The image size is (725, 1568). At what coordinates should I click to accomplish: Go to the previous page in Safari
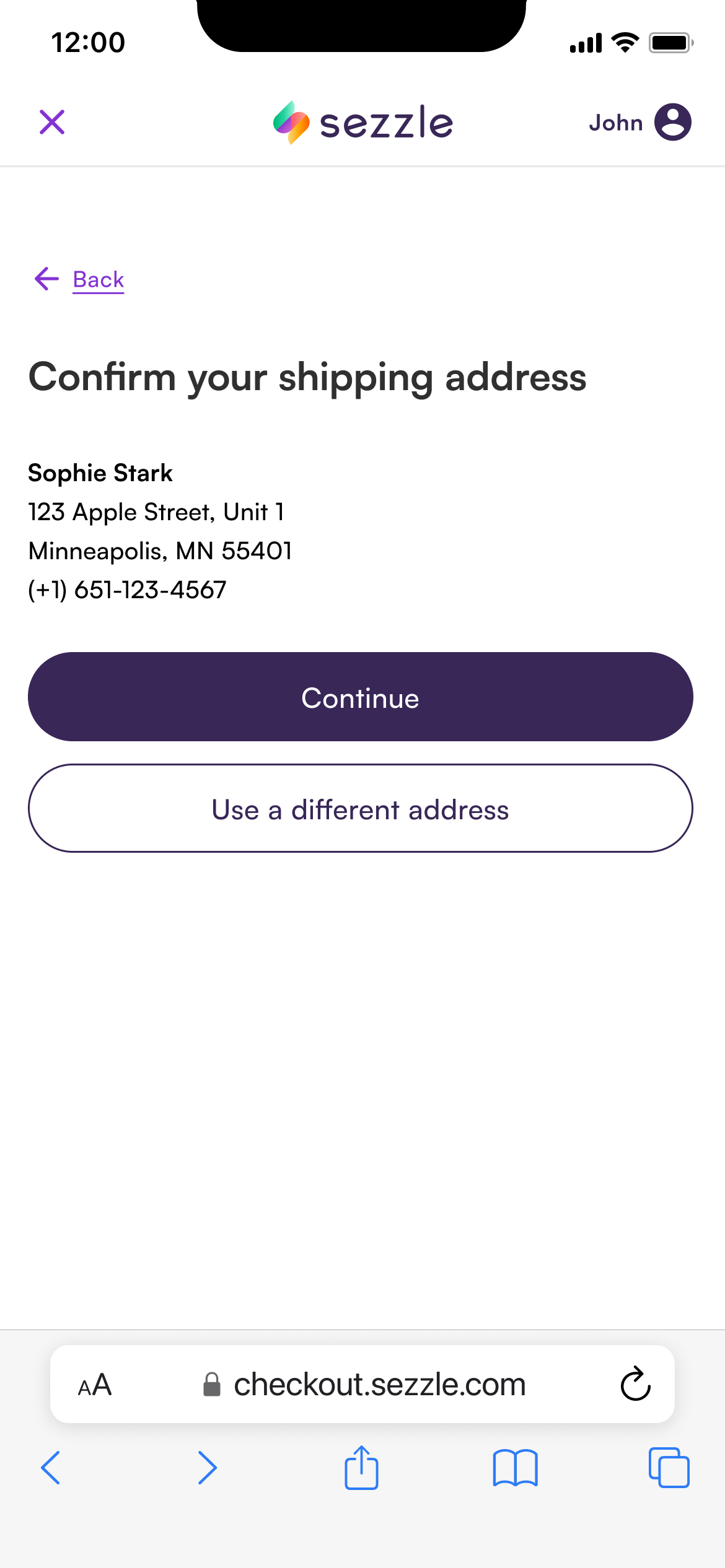coord(51,1468)
